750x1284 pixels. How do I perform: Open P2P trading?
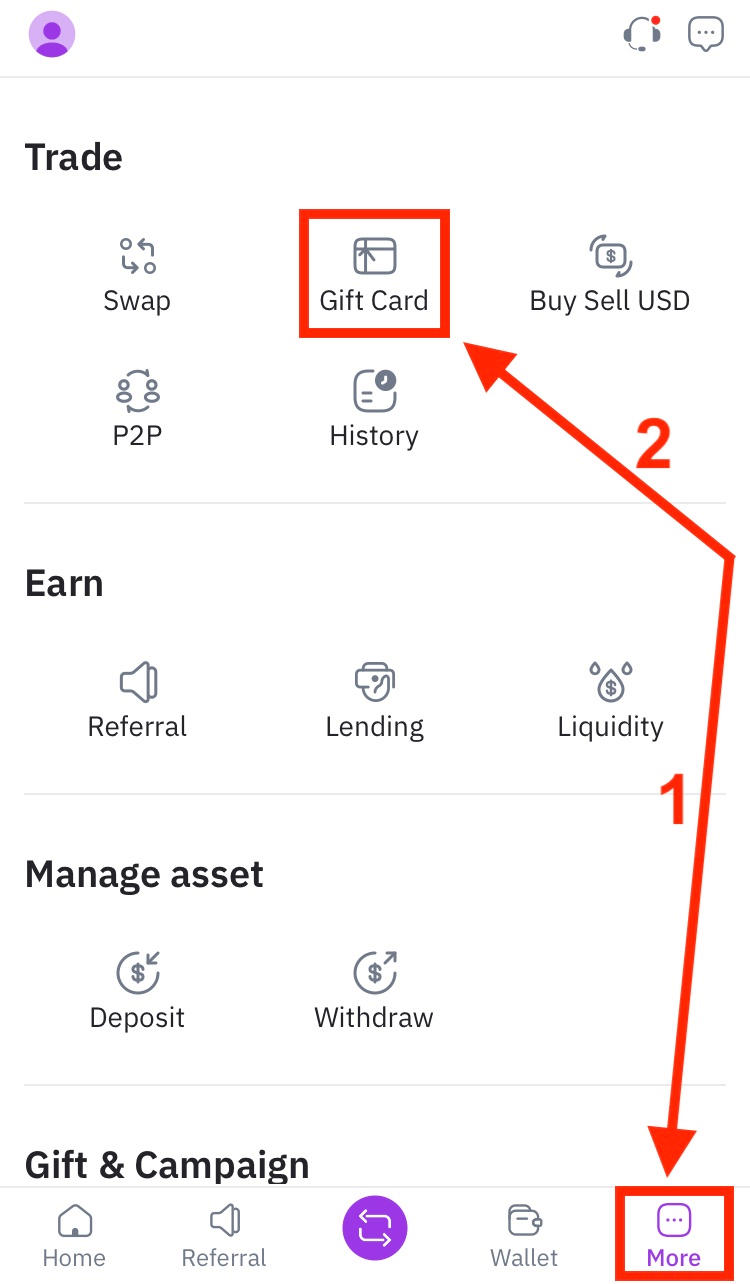(137, 409)
